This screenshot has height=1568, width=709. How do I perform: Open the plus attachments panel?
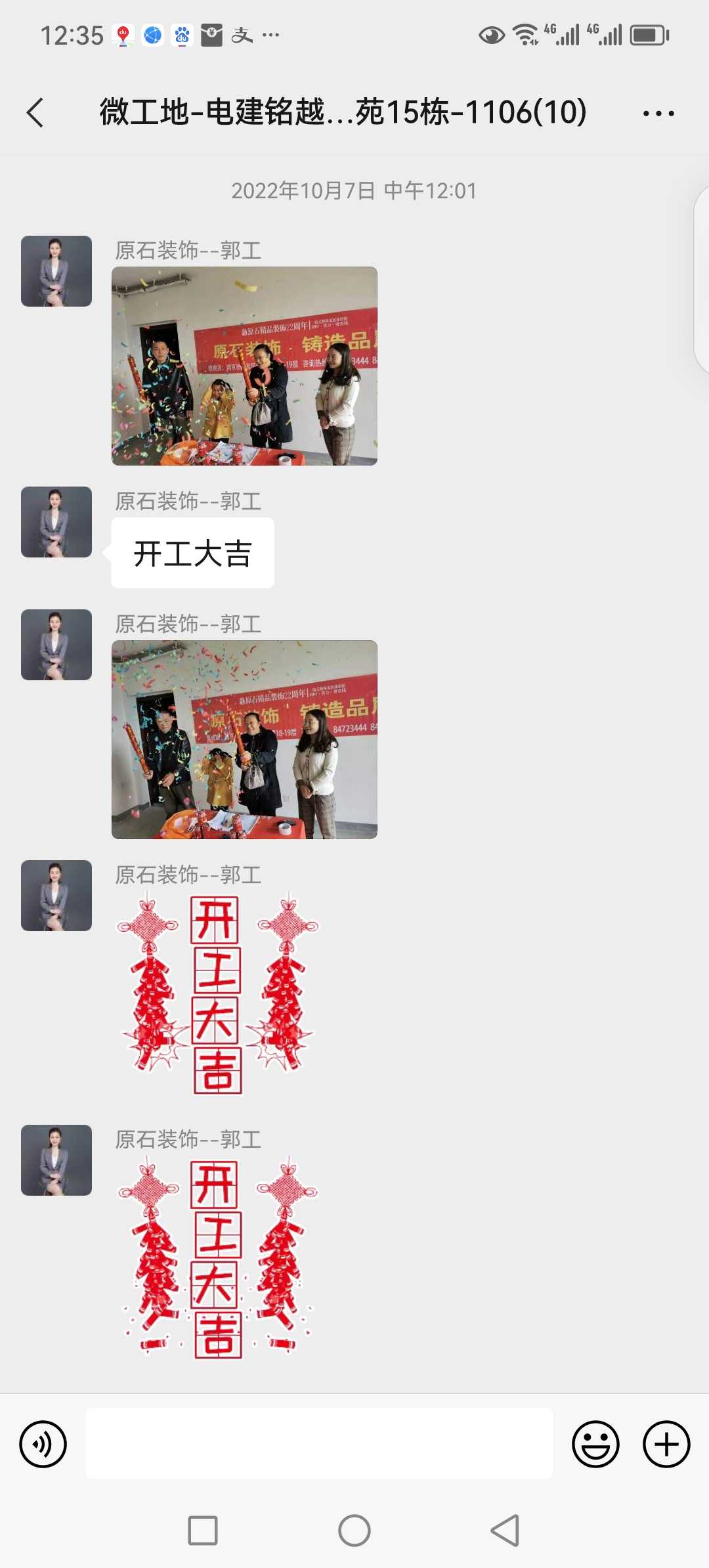[x=666, y=1444]
